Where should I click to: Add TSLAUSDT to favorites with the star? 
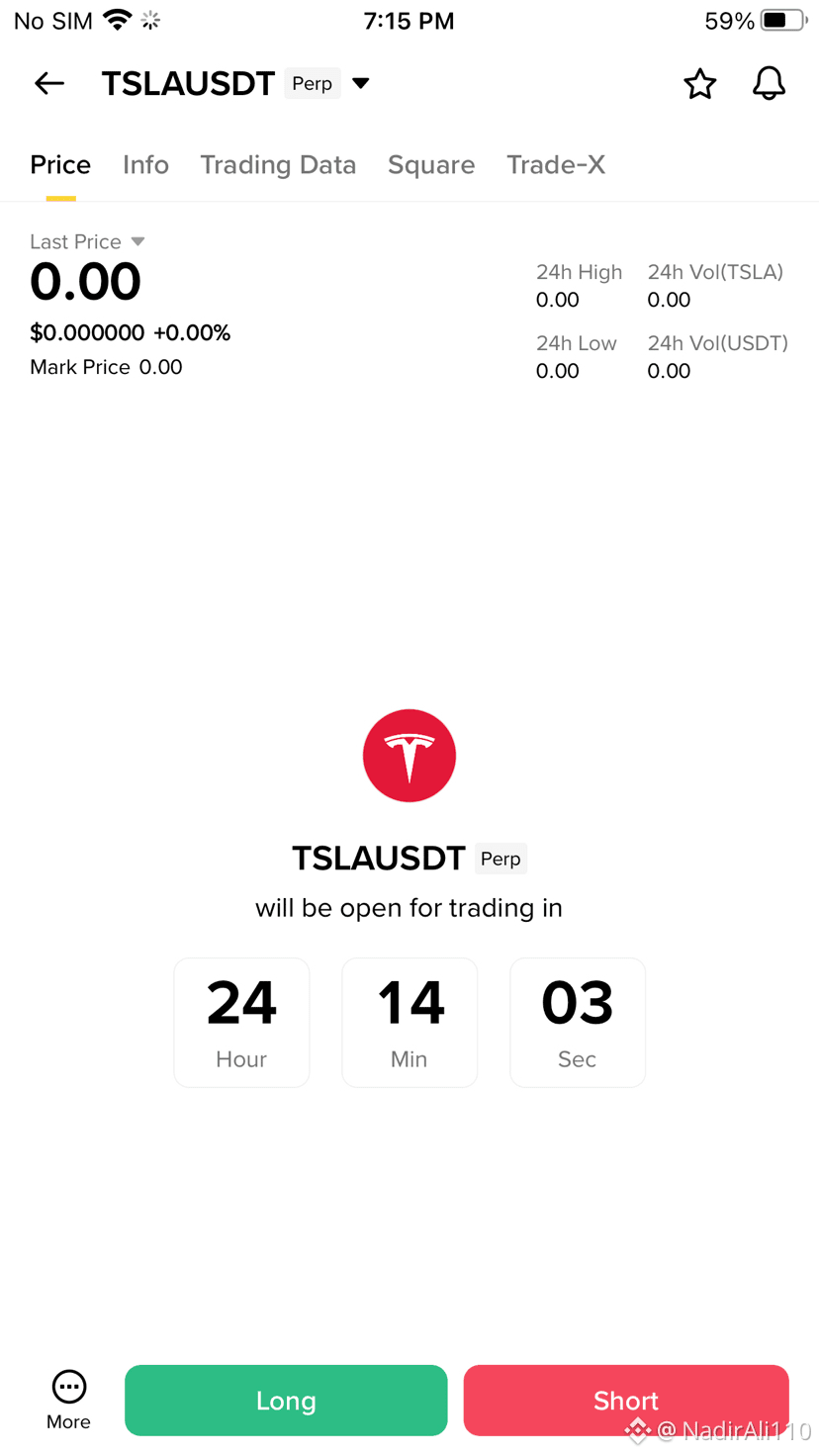pyautogui.click(x=699, y=84)
